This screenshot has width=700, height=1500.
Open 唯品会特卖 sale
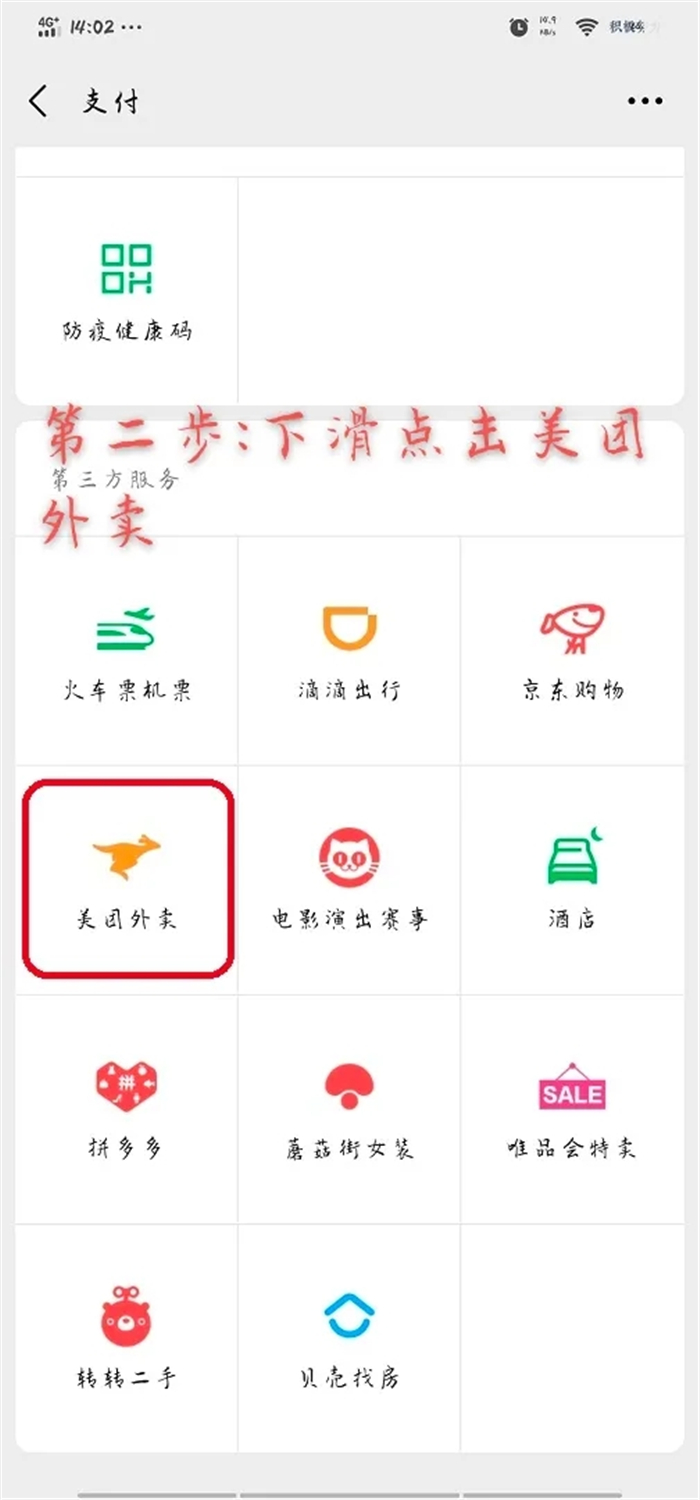click(572, 1108)
